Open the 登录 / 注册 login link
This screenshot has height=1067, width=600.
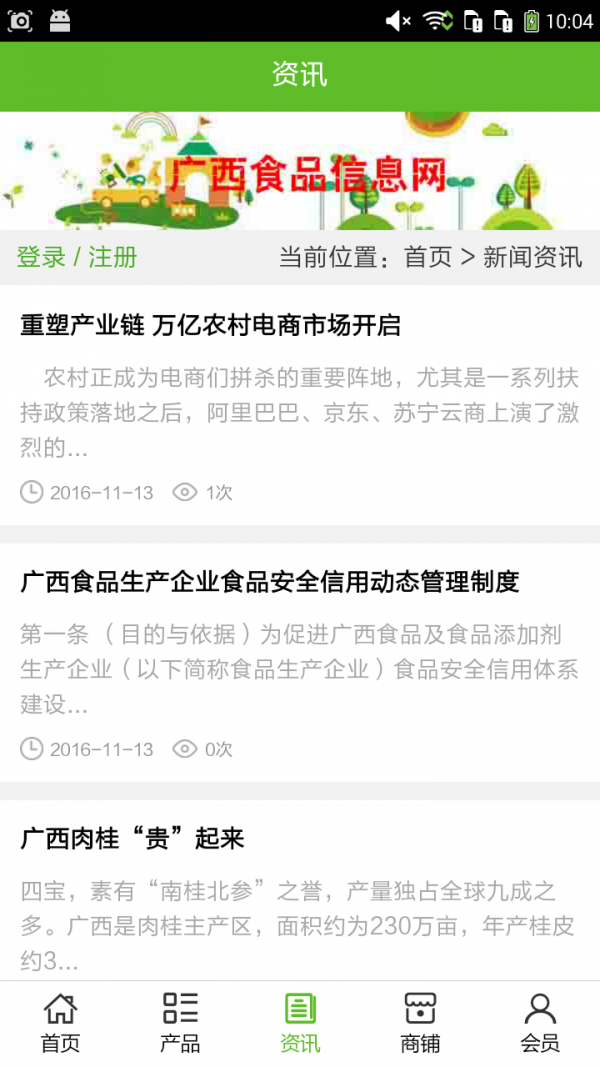[x=77, y=257]
